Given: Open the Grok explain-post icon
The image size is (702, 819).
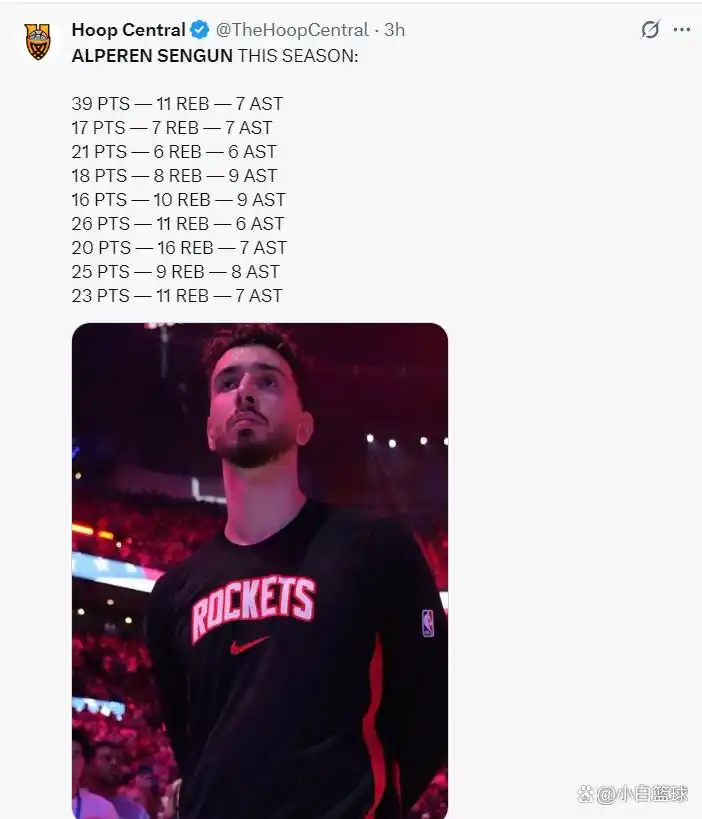Looking at the screenshot, I should (x=650, y=30).
